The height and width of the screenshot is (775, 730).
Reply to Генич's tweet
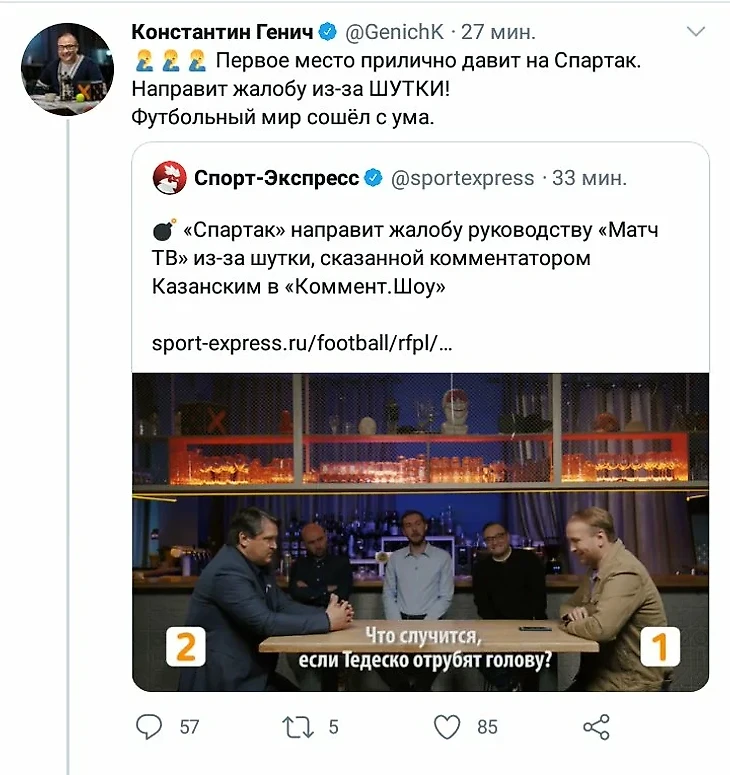point(149,727)
